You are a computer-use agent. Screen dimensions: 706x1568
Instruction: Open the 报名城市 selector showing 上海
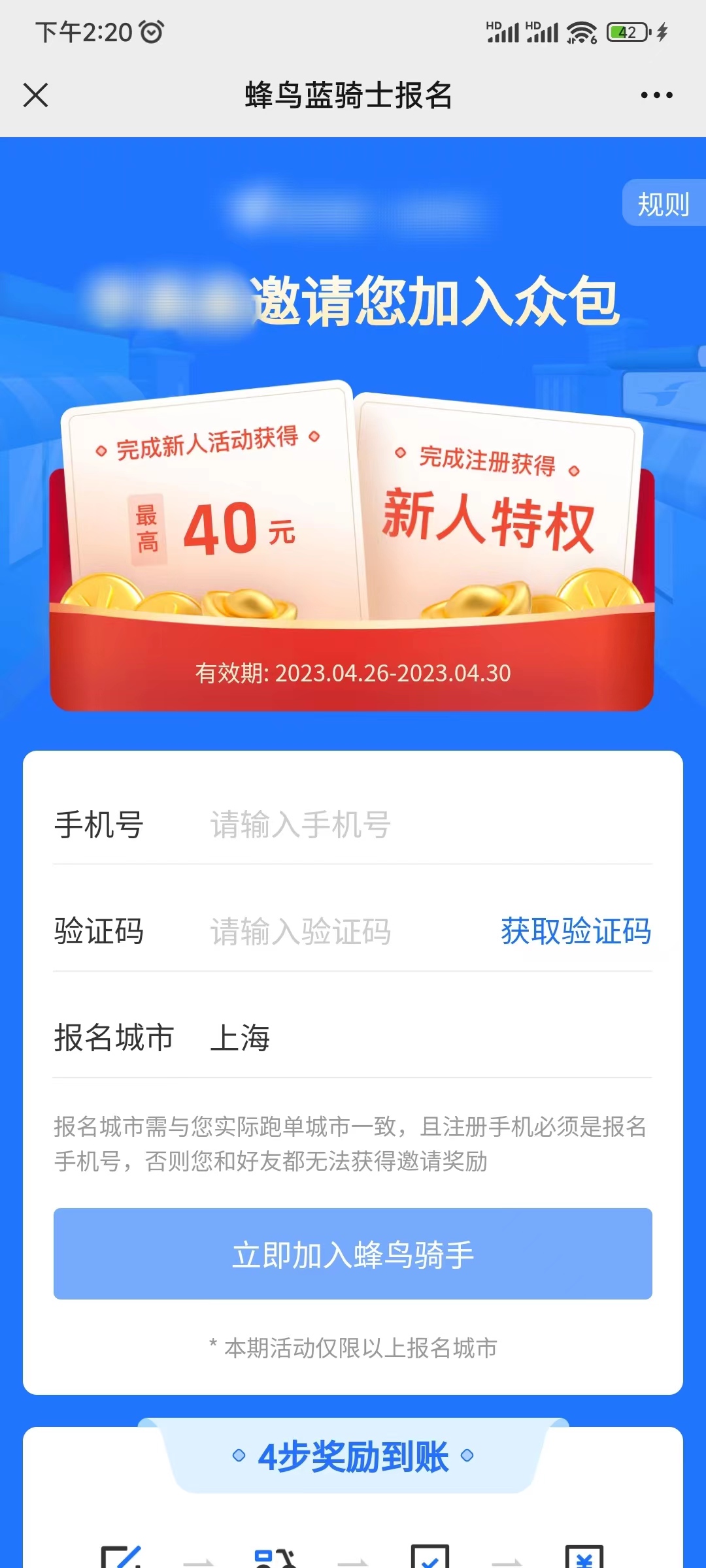pyautogui.click(x=242, y=1039)
